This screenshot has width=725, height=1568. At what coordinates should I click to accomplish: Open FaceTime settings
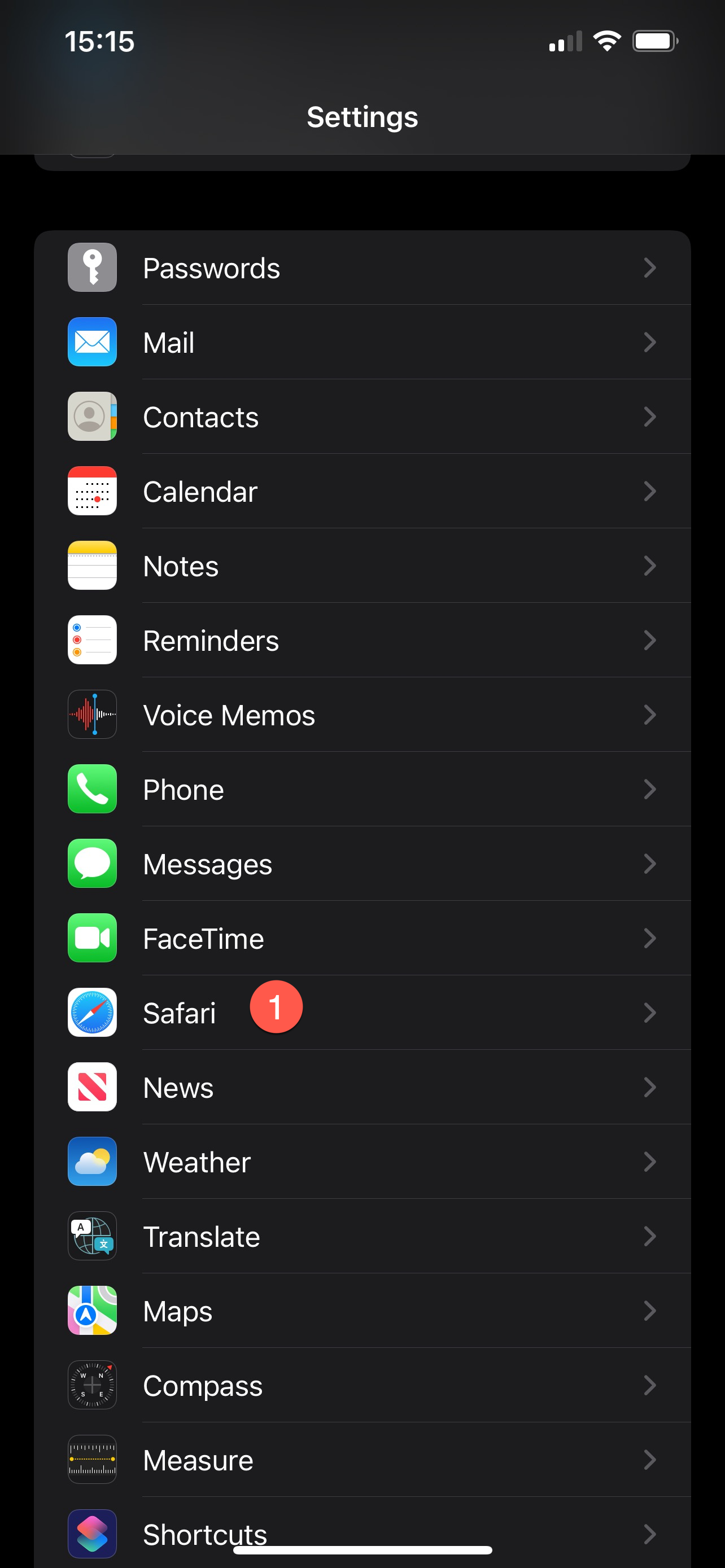[x=362, y=938]
